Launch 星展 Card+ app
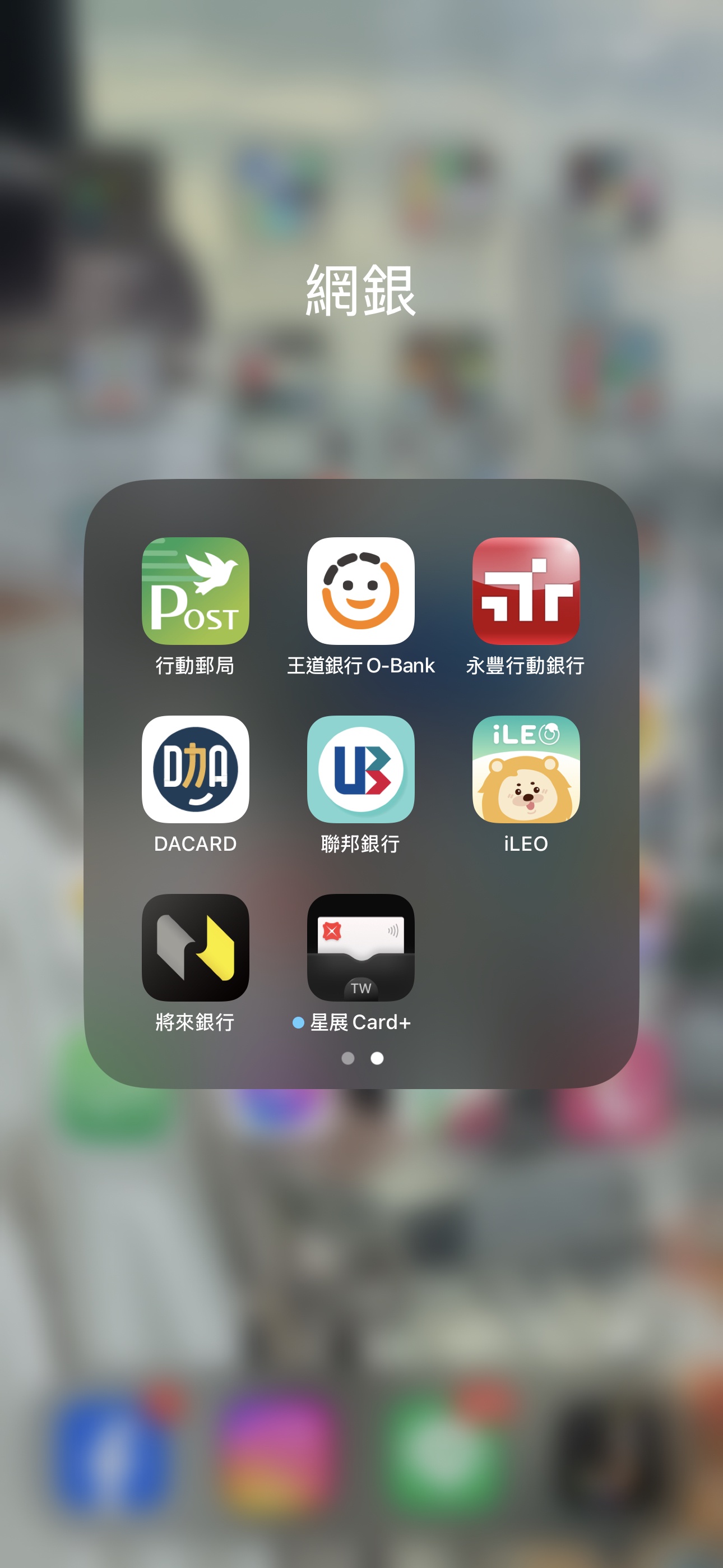 pyautogui.click(x=361, y=947)
